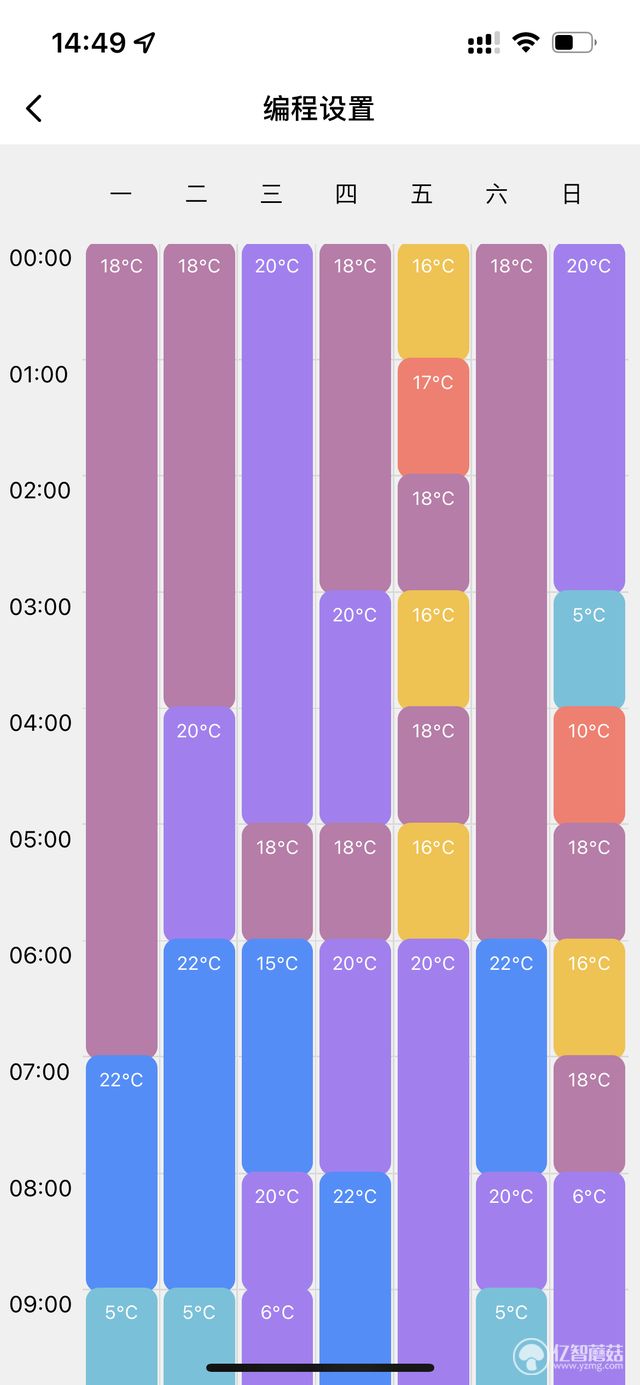This screenshot has height=1385, width=640.
Task: Select Wednesday's 15°C block at 06:00
Action: coord(277,1057)
